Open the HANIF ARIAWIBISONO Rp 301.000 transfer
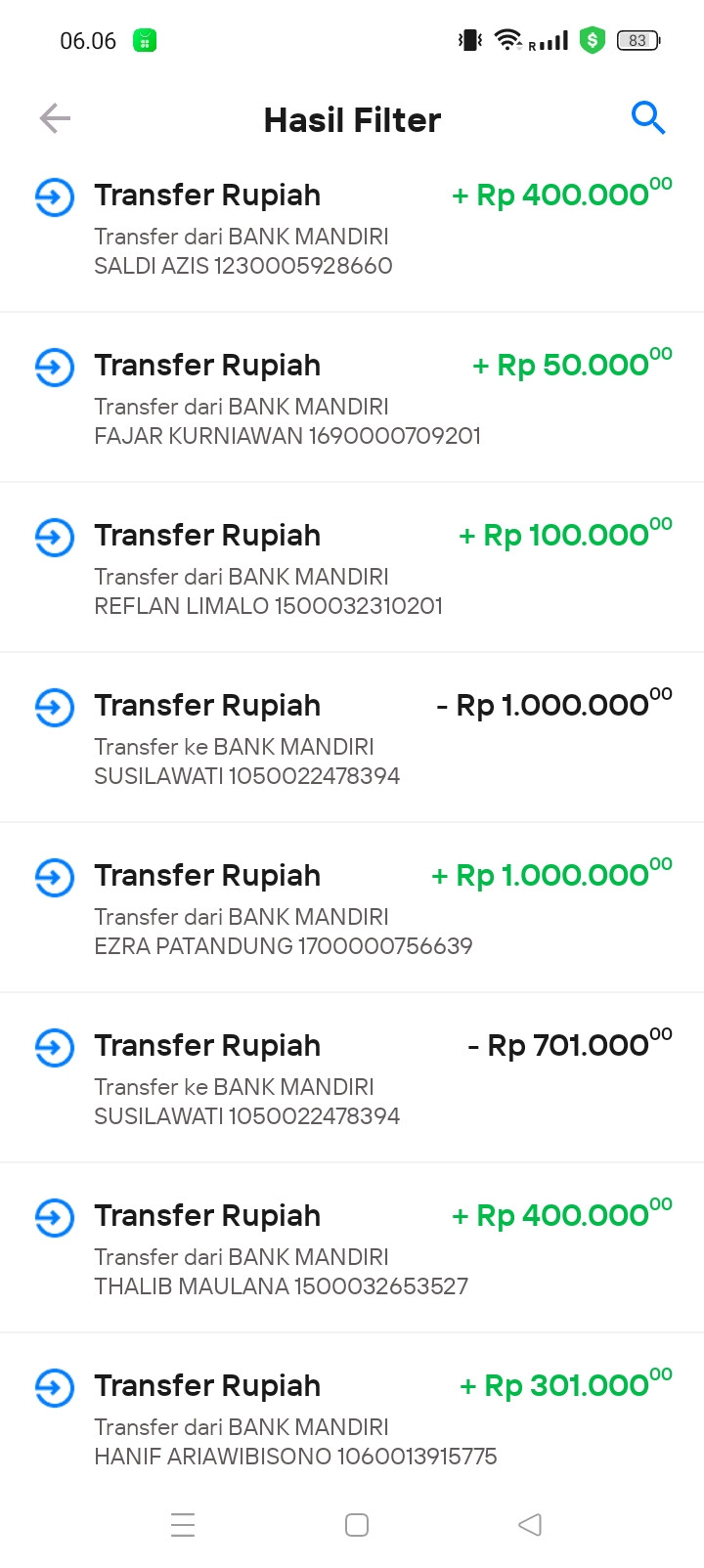 click(352, 1419)
